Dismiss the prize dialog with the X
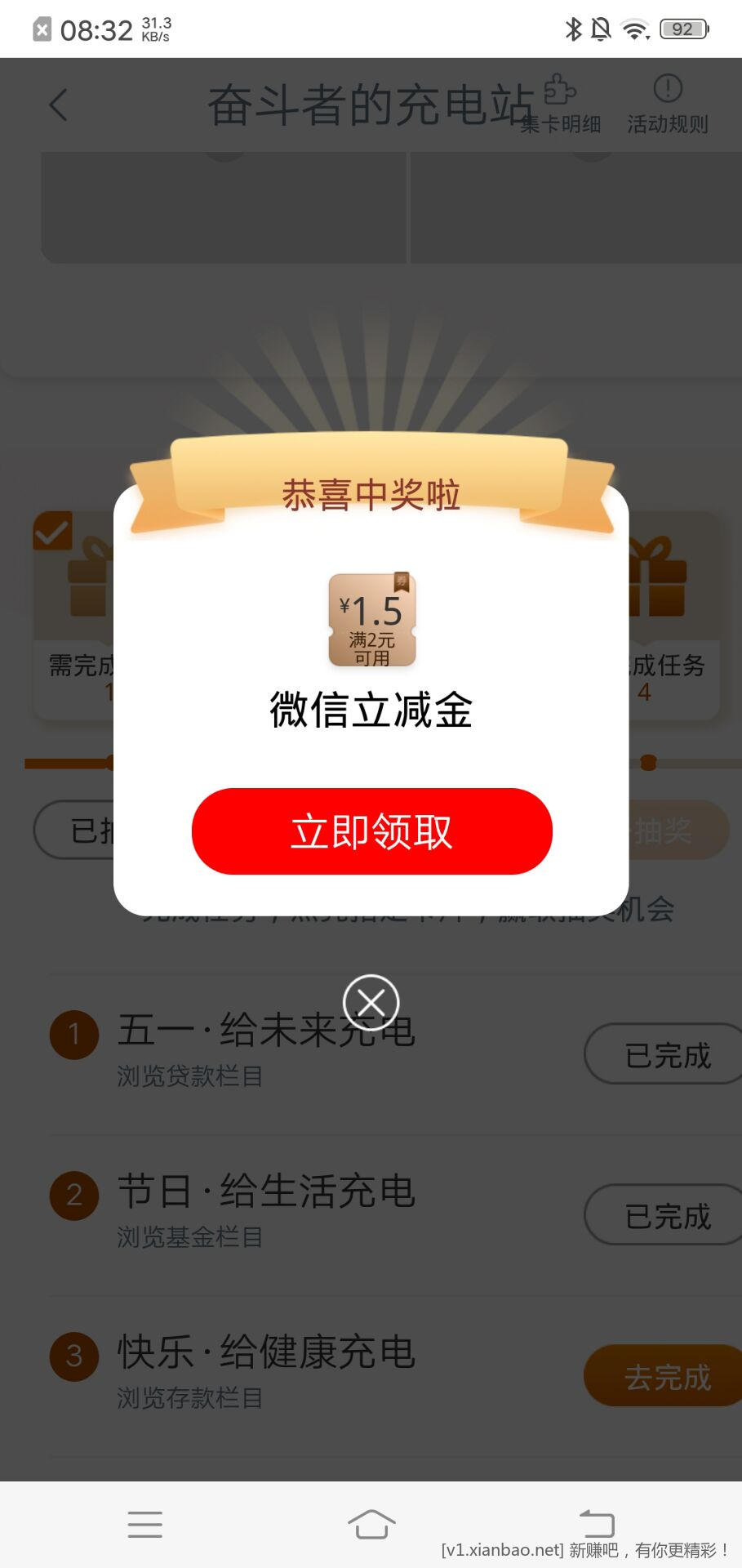The image size is (742, 1568). click(x=371, y=1002)
